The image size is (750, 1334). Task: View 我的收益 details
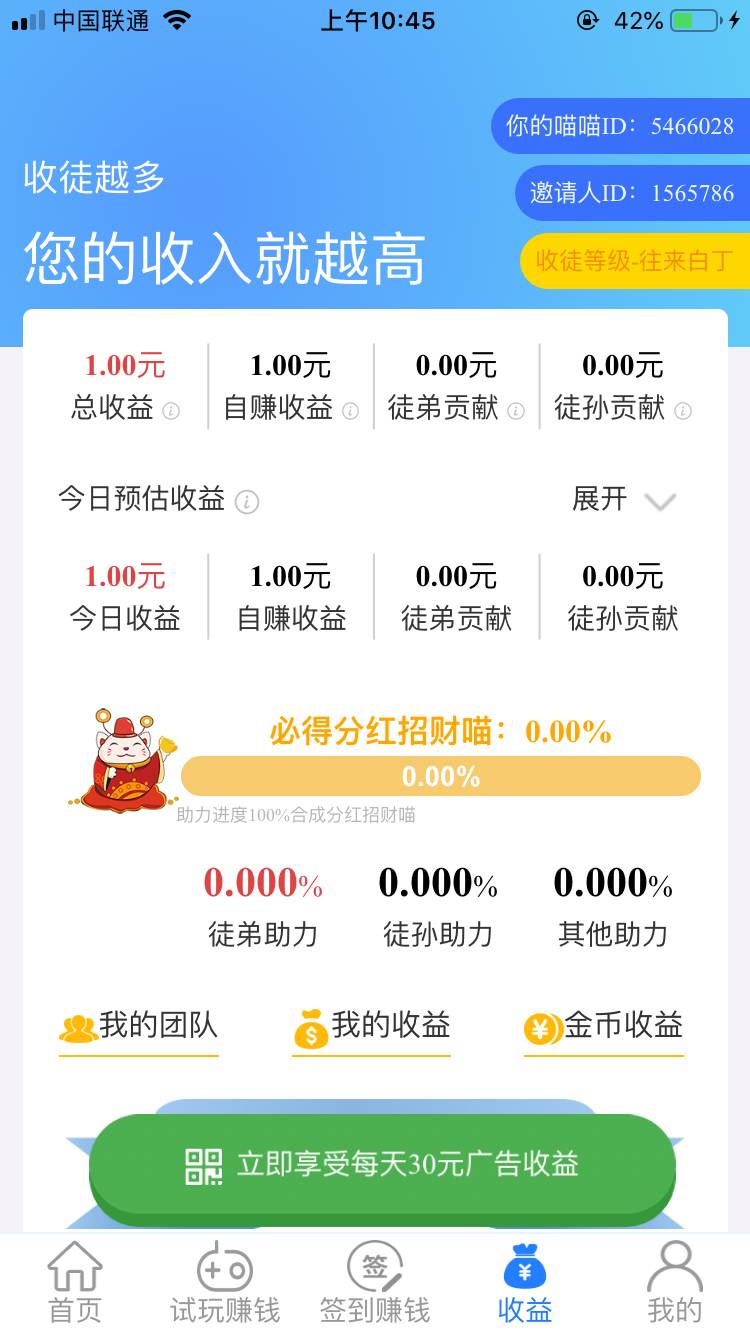tap(372, 1027)
